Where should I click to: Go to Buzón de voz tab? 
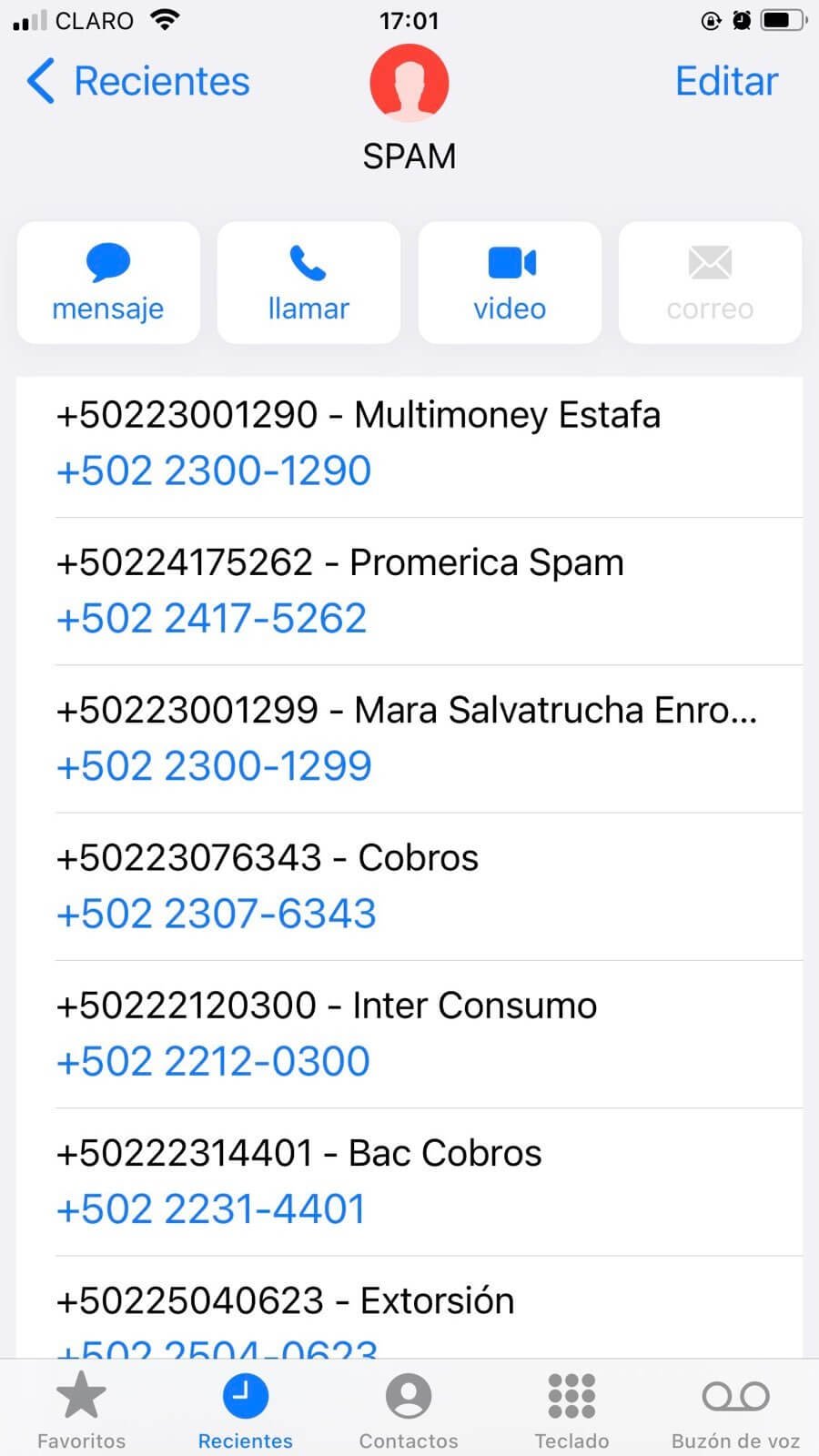[x=735, y=1409]
